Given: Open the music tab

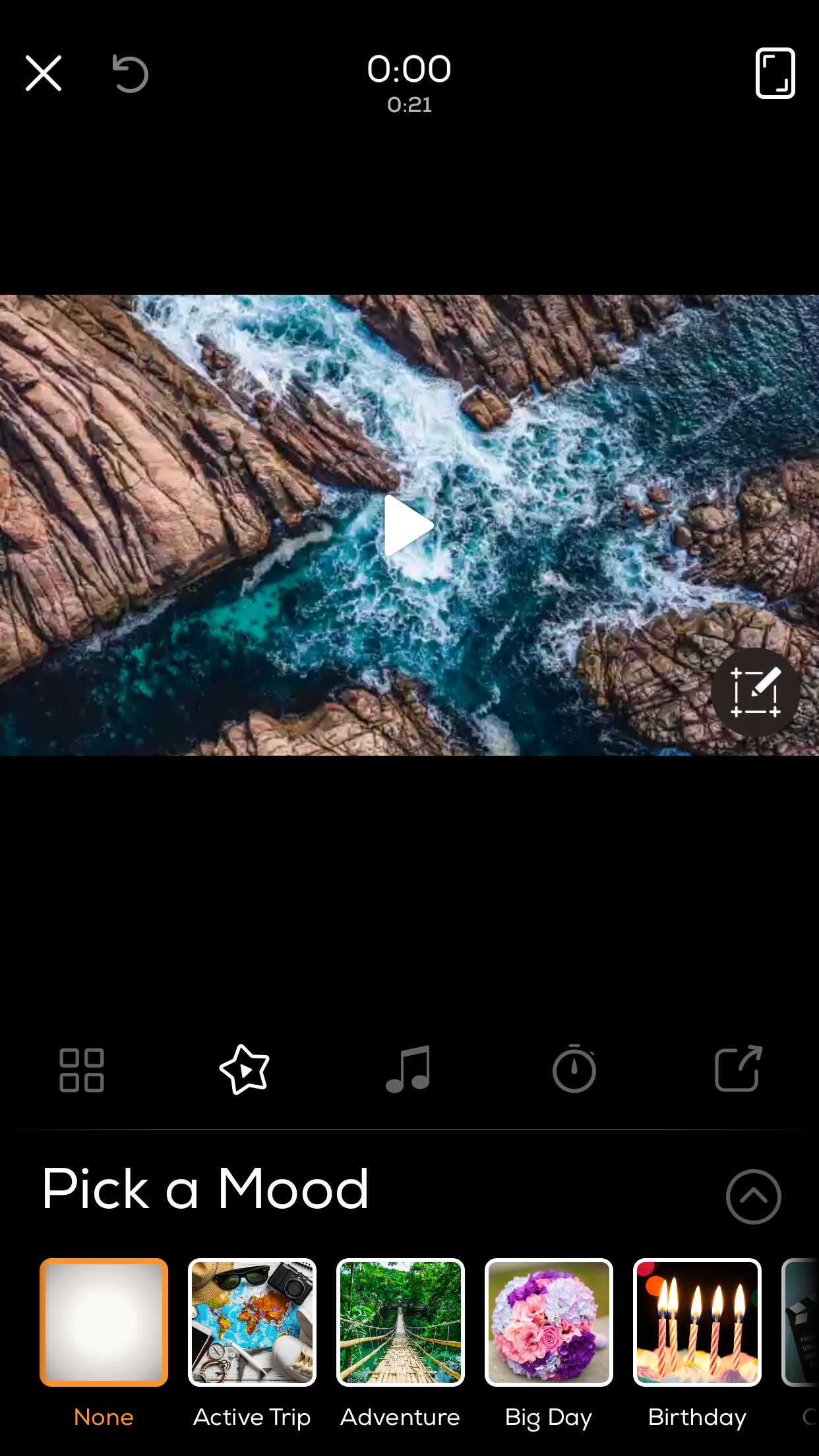Looking at the screenshot, I should [x=408, y=1069].
